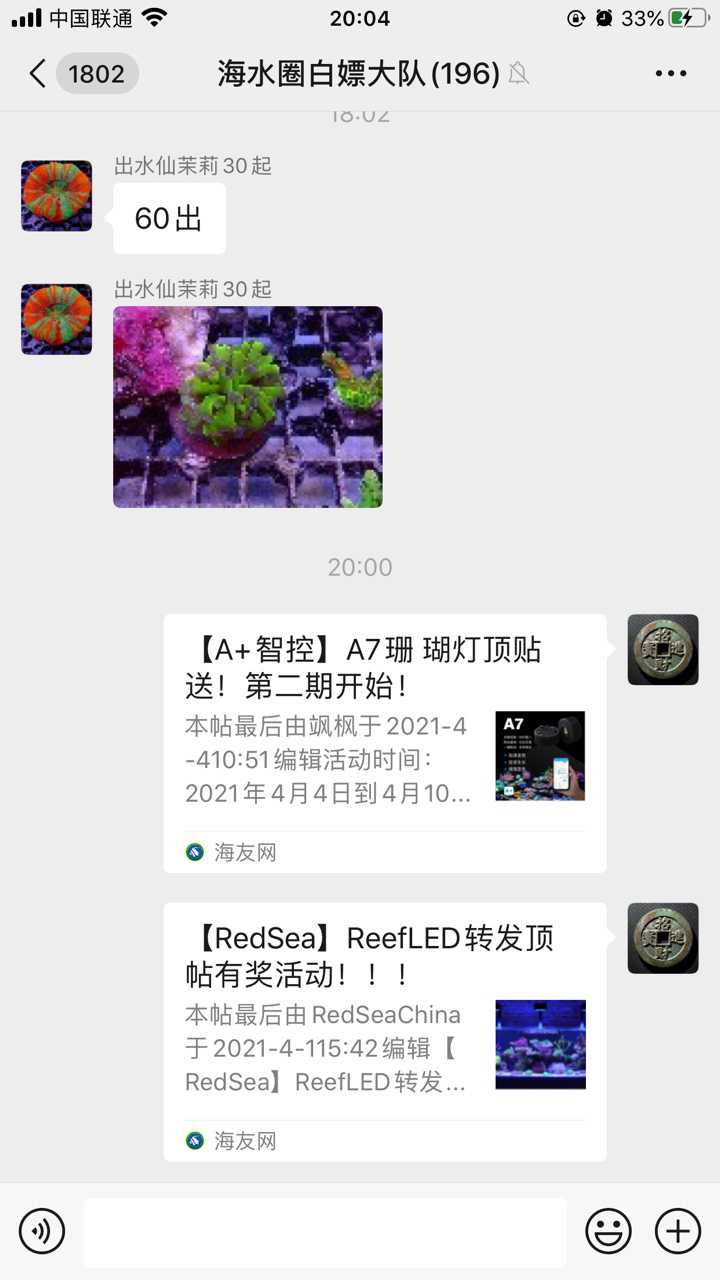The width and height of the screenshot is (720, 1280).
Task: Open the coral photo in the chat
Action: (x=247, y=406)
